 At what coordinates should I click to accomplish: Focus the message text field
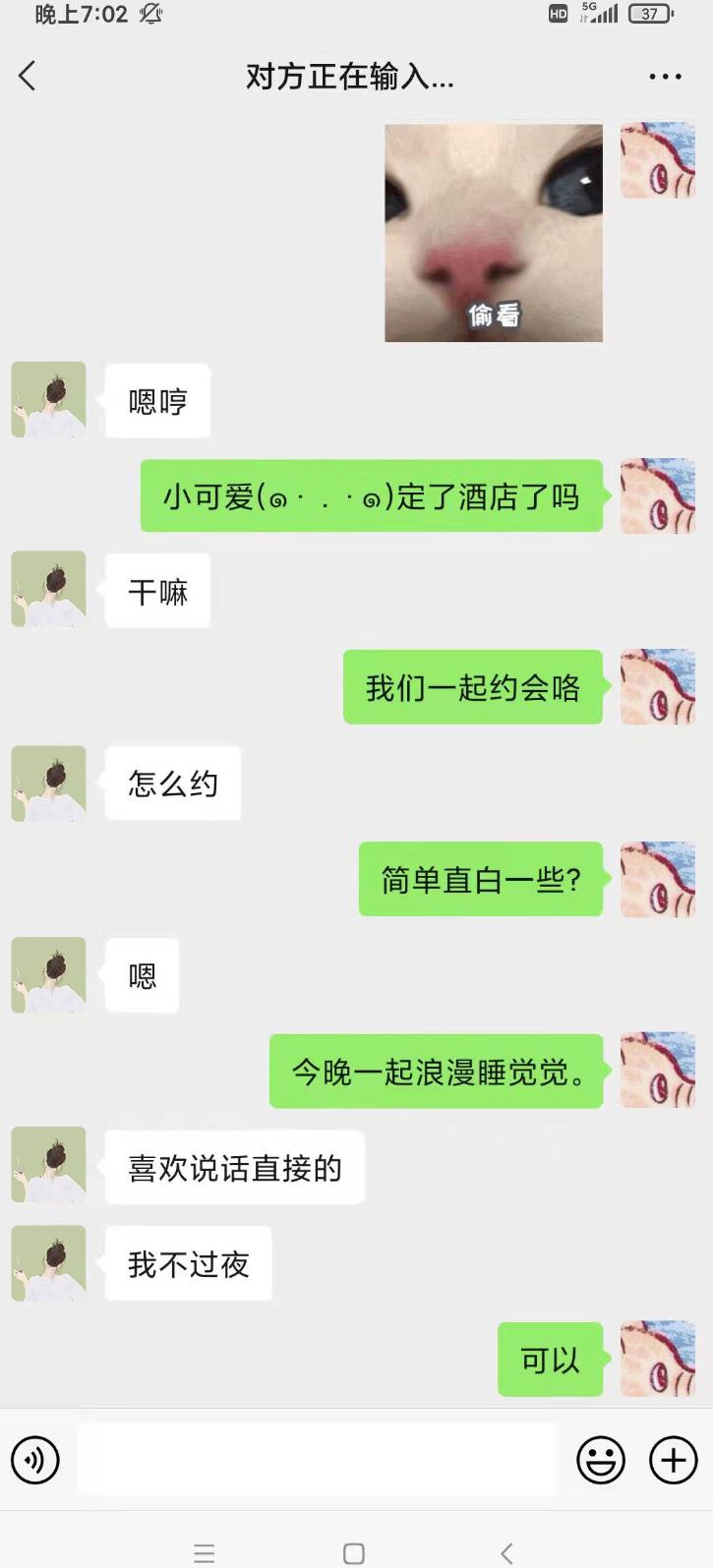pos(317,1460)
